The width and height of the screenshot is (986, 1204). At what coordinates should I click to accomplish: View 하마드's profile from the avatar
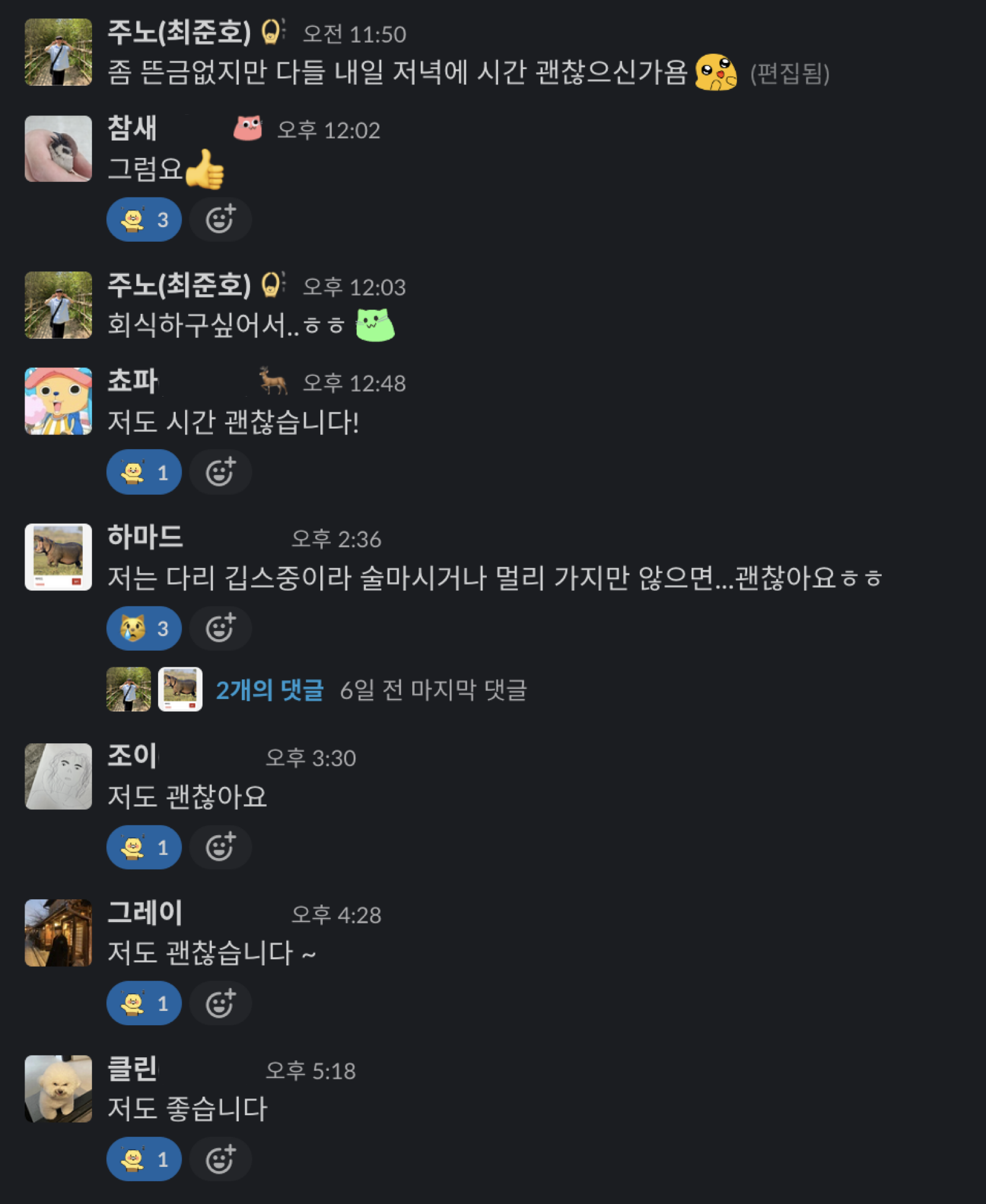pyautogui.click(x=58, y=557)
